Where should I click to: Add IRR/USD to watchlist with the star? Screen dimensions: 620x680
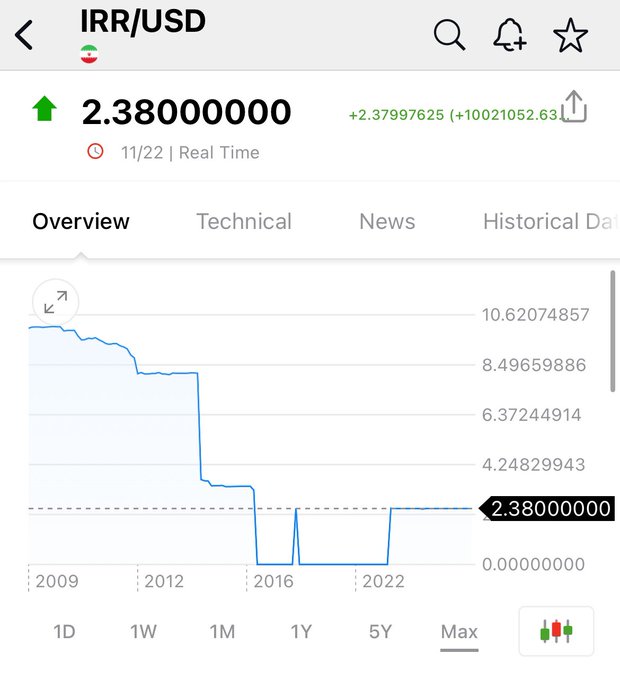click(x=571, y=36)
